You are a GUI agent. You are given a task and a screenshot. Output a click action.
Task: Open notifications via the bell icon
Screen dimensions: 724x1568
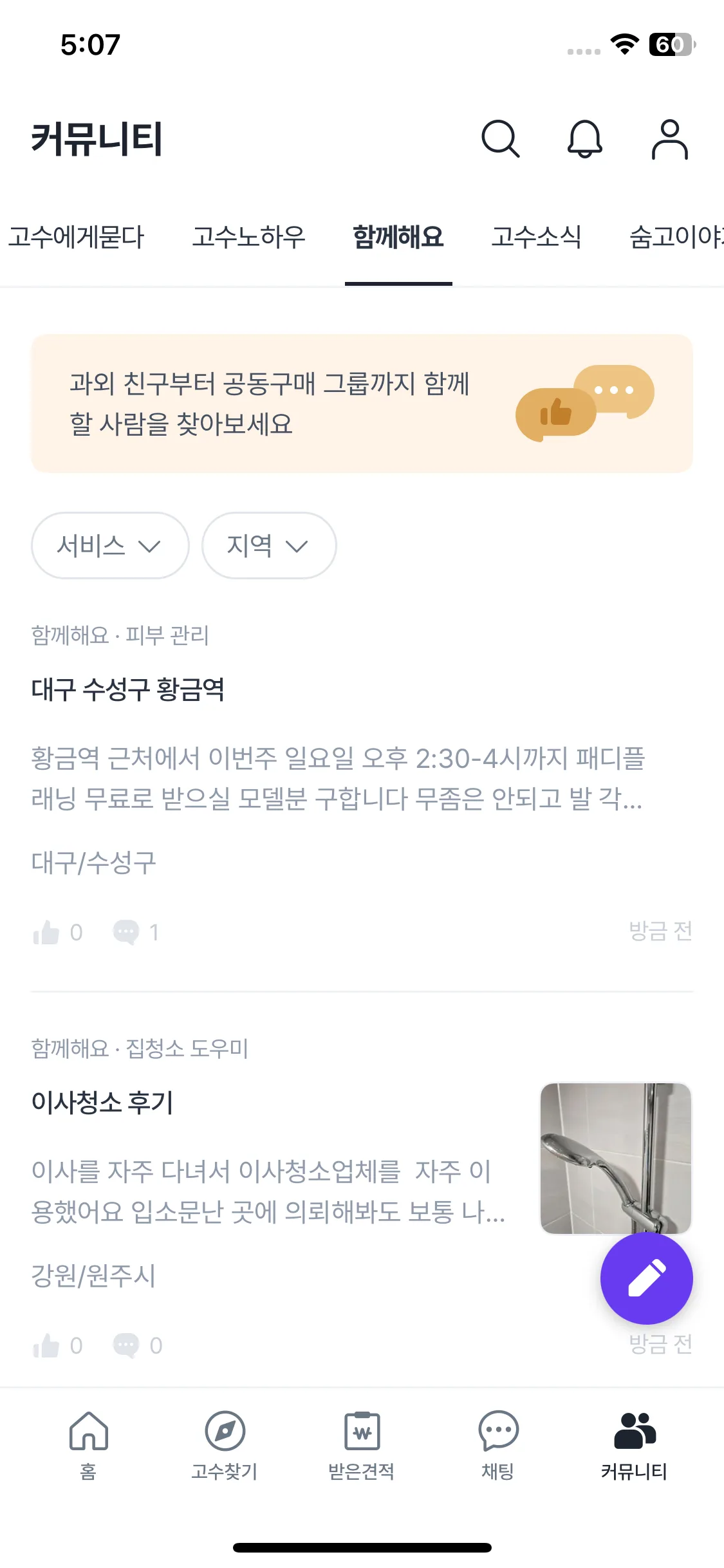(x=585, y=140)
